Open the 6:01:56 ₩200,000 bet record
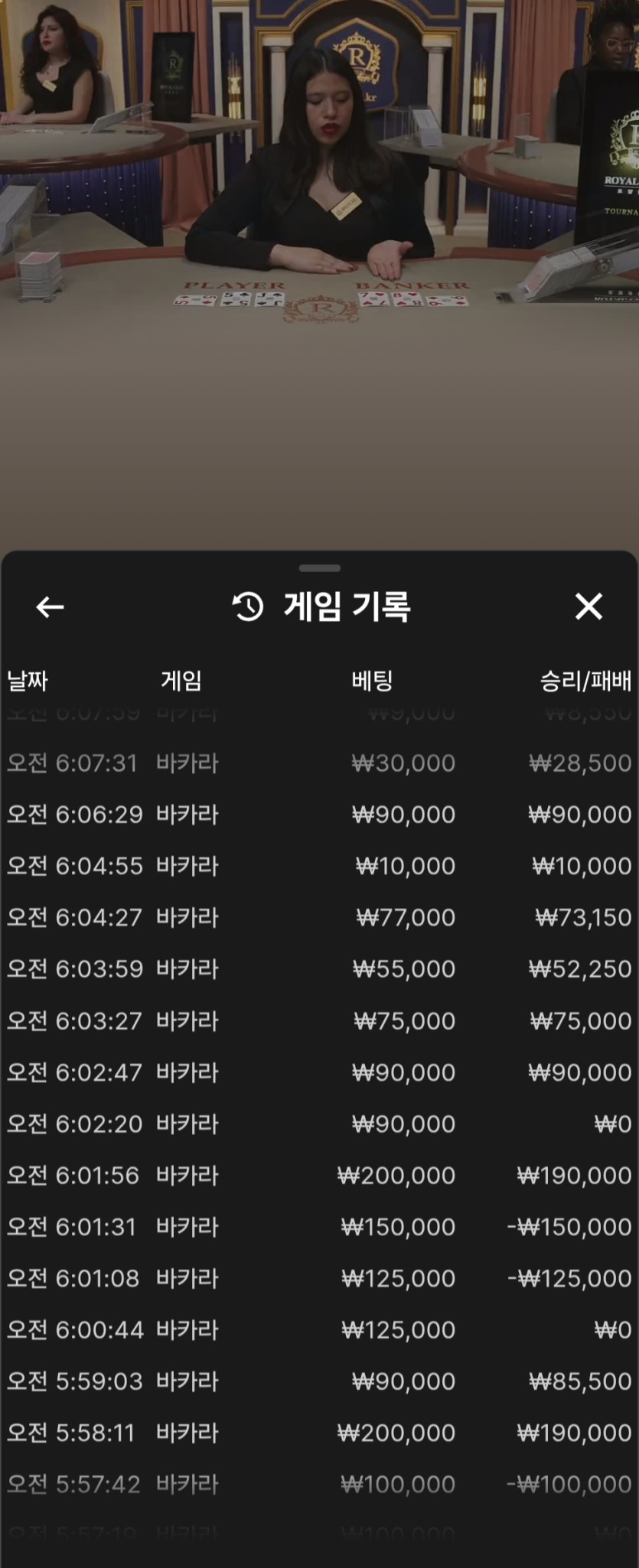 [319, 1175]
